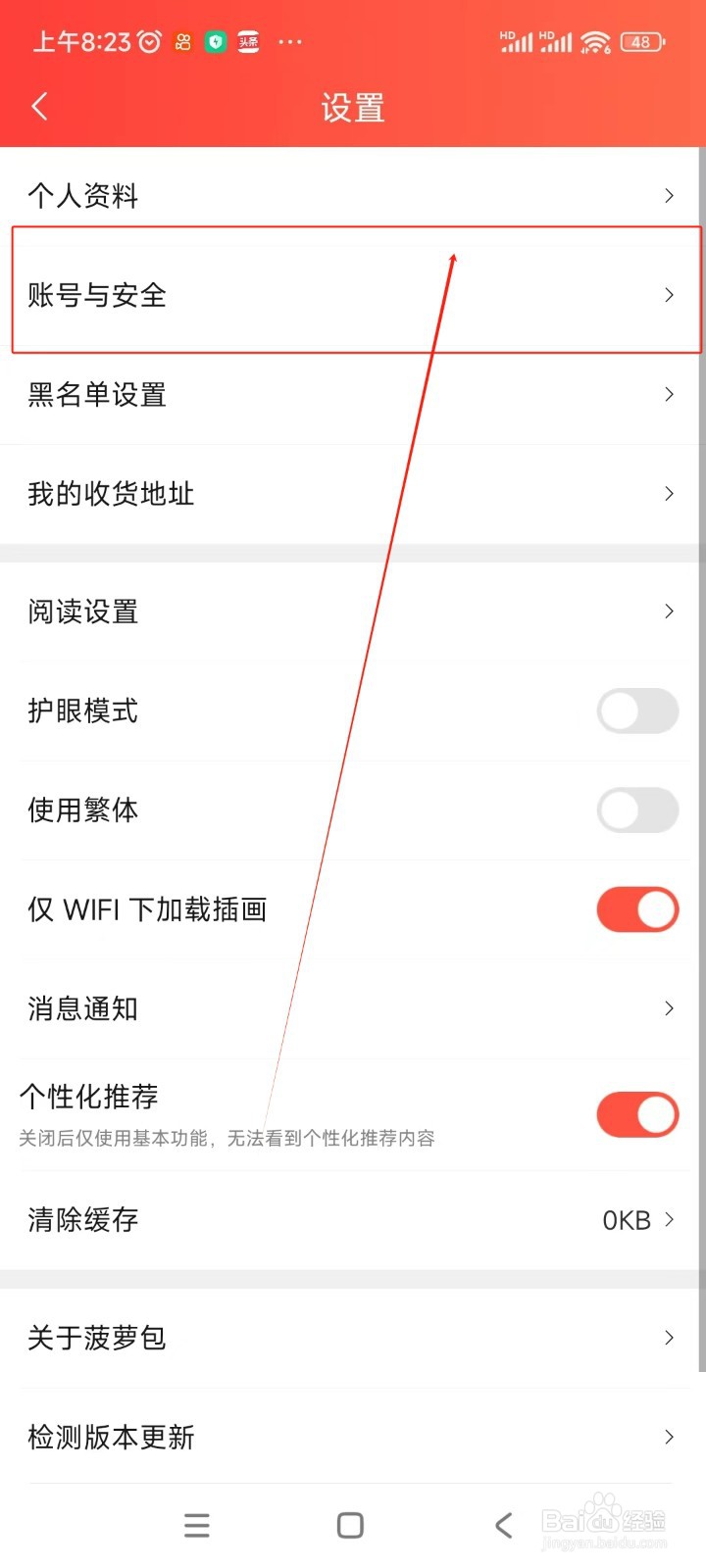Enable 护眼模式 eye protection mode

point(637,711)
